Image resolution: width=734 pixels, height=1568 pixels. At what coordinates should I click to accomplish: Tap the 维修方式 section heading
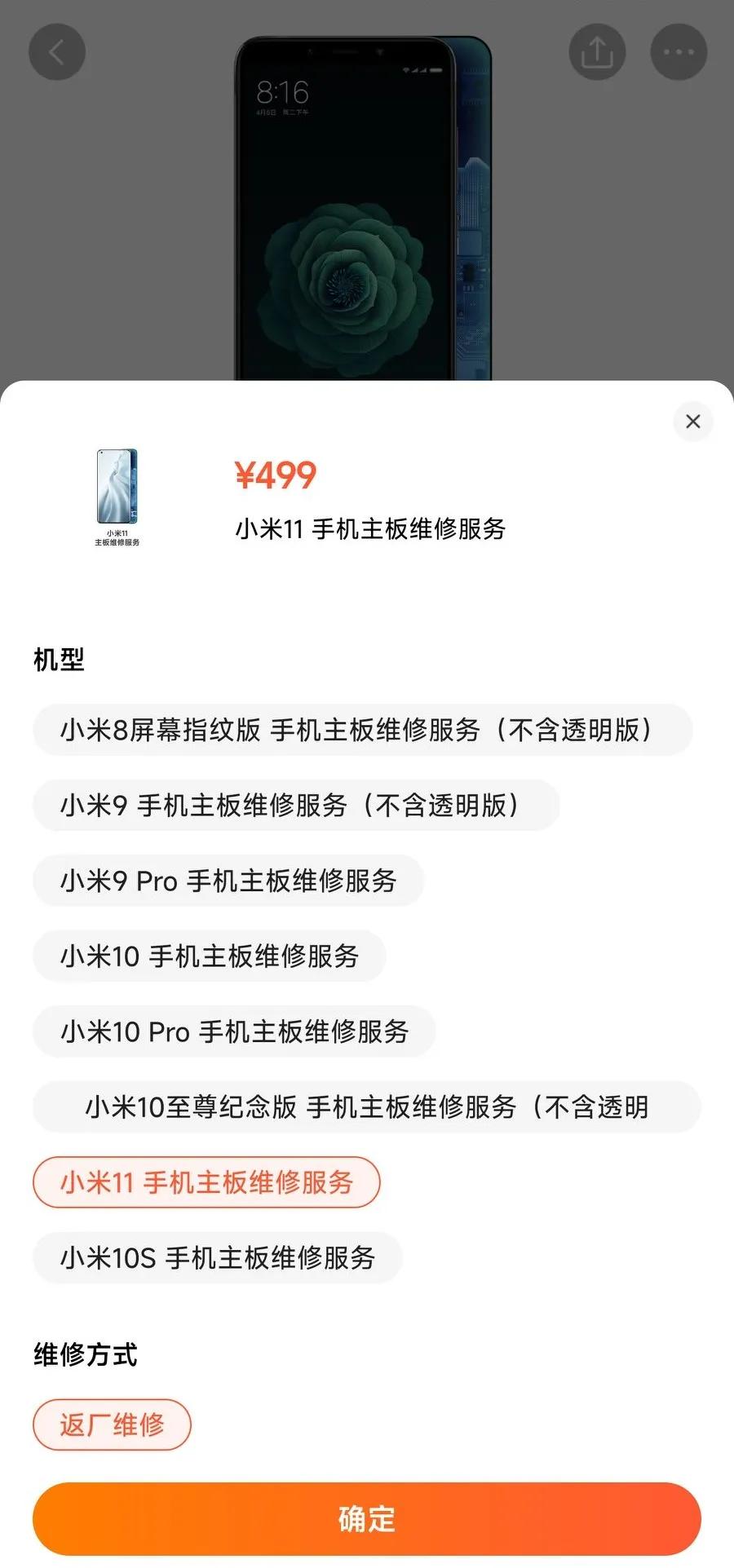point(85,1354)
